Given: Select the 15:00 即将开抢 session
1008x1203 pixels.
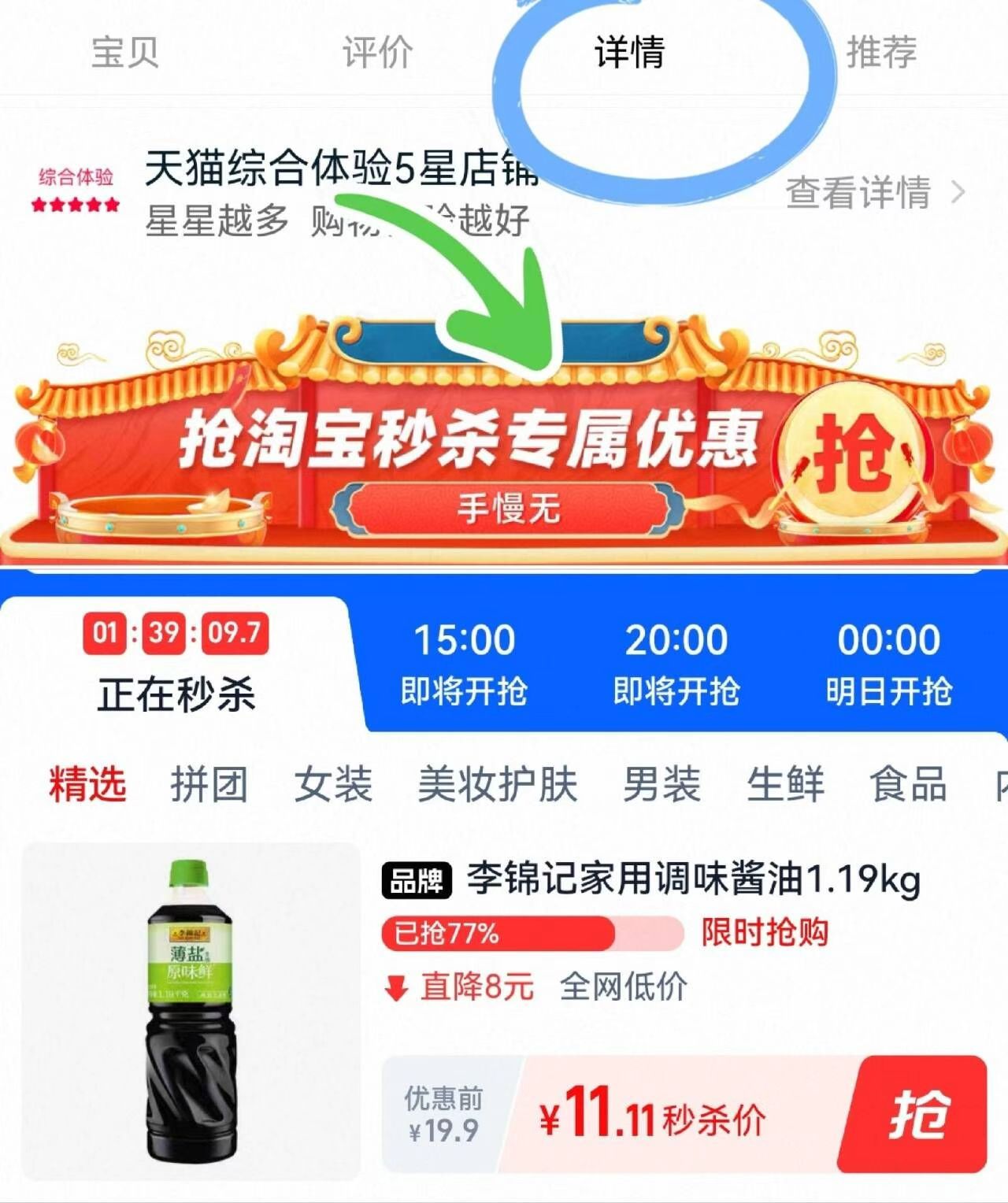Looking at the screenshot, I should (463, 661).
